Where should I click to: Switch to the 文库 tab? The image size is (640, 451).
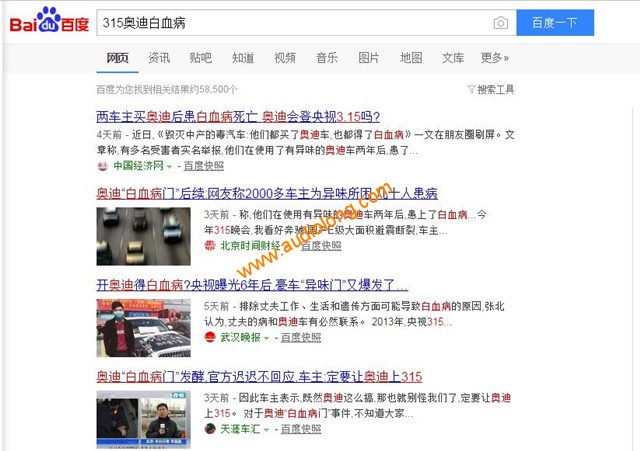pos(453,57)
